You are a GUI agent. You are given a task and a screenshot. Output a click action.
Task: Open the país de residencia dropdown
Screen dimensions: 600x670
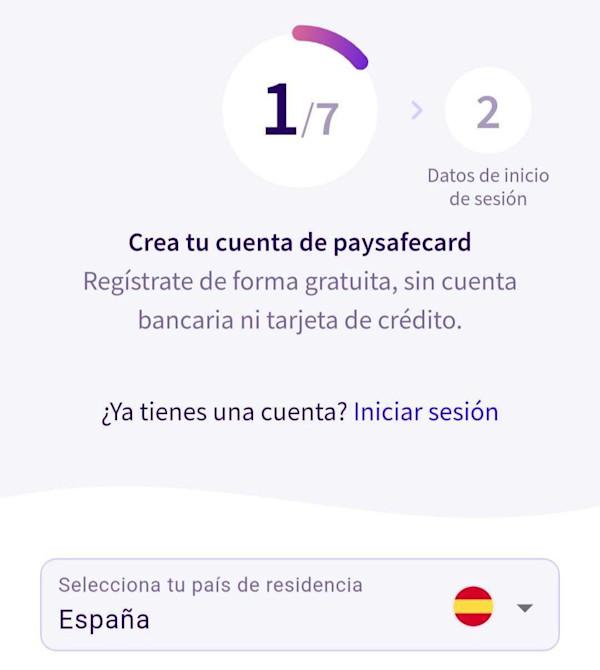[300, 606]
